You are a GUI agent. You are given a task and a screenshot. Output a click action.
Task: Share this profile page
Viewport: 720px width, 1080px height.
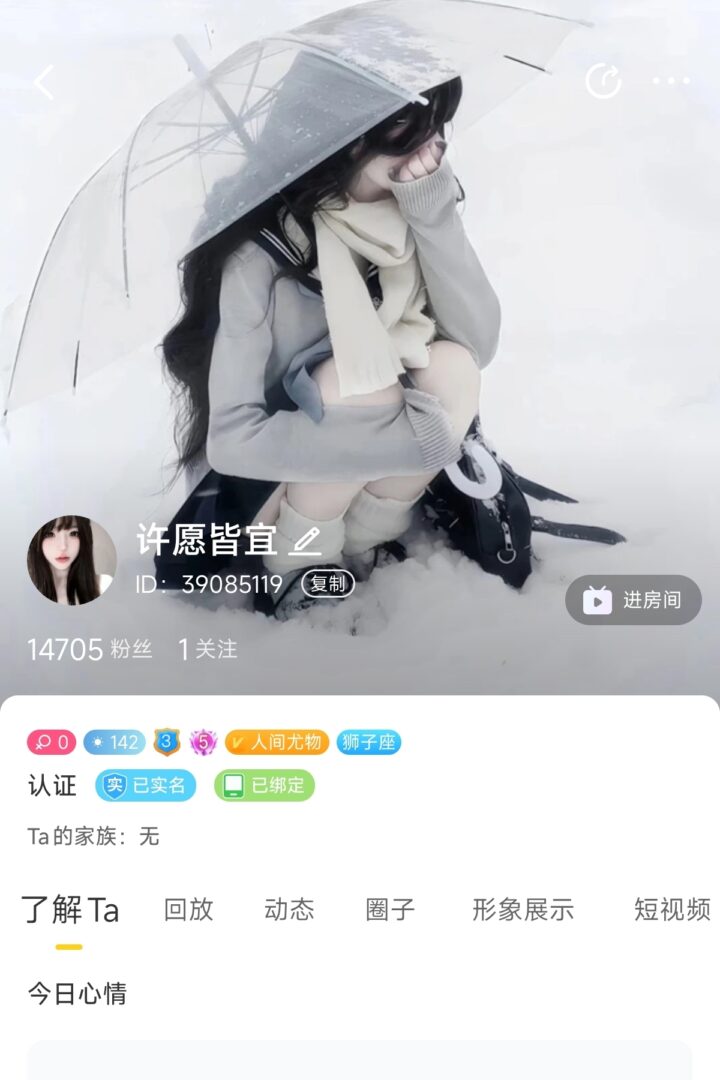[603, 82]
